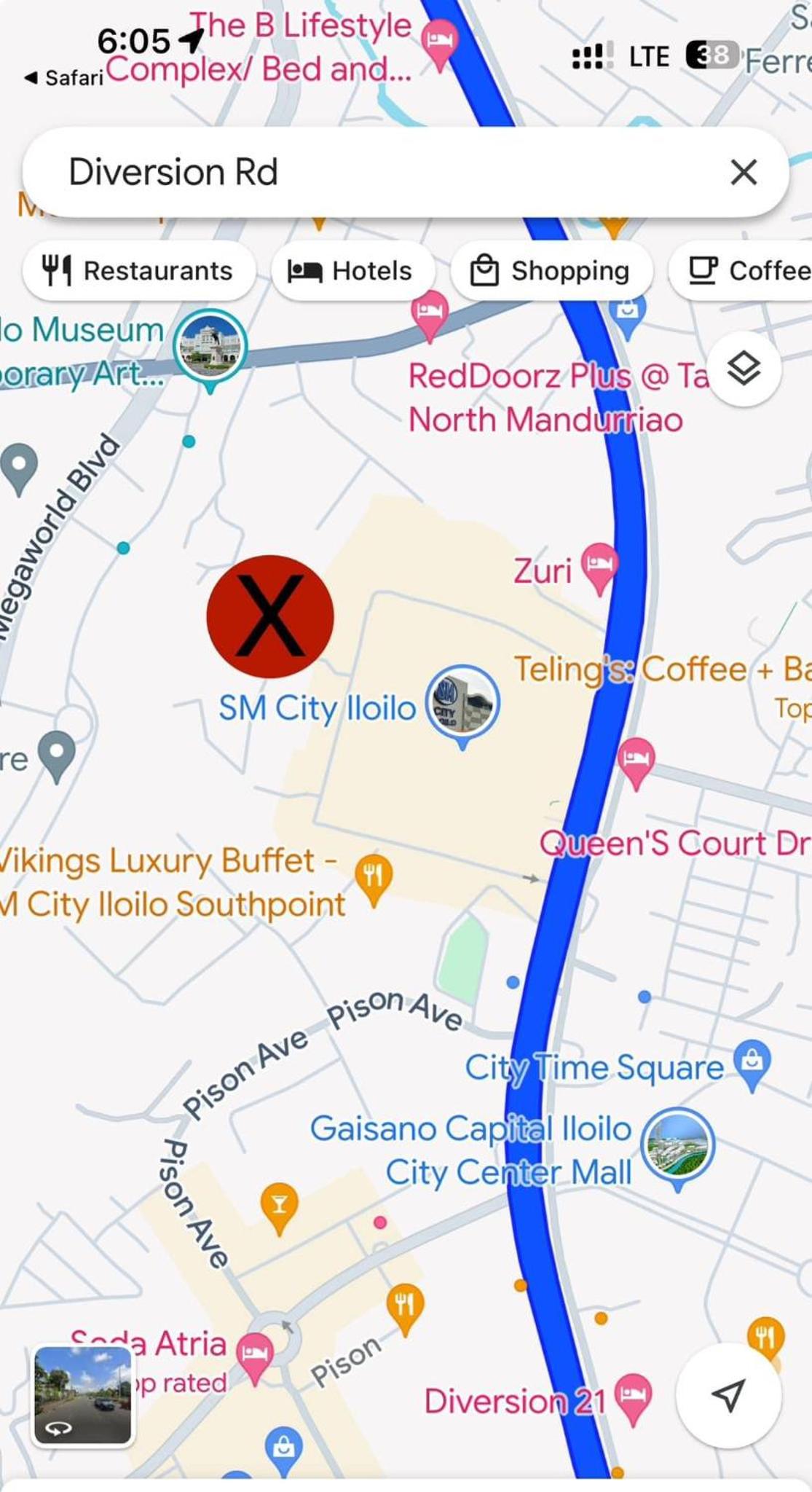Select the Diversion 21 hotel pin
The height and width of the screenshot is (1492, 812).
(x=633, y=1395)
